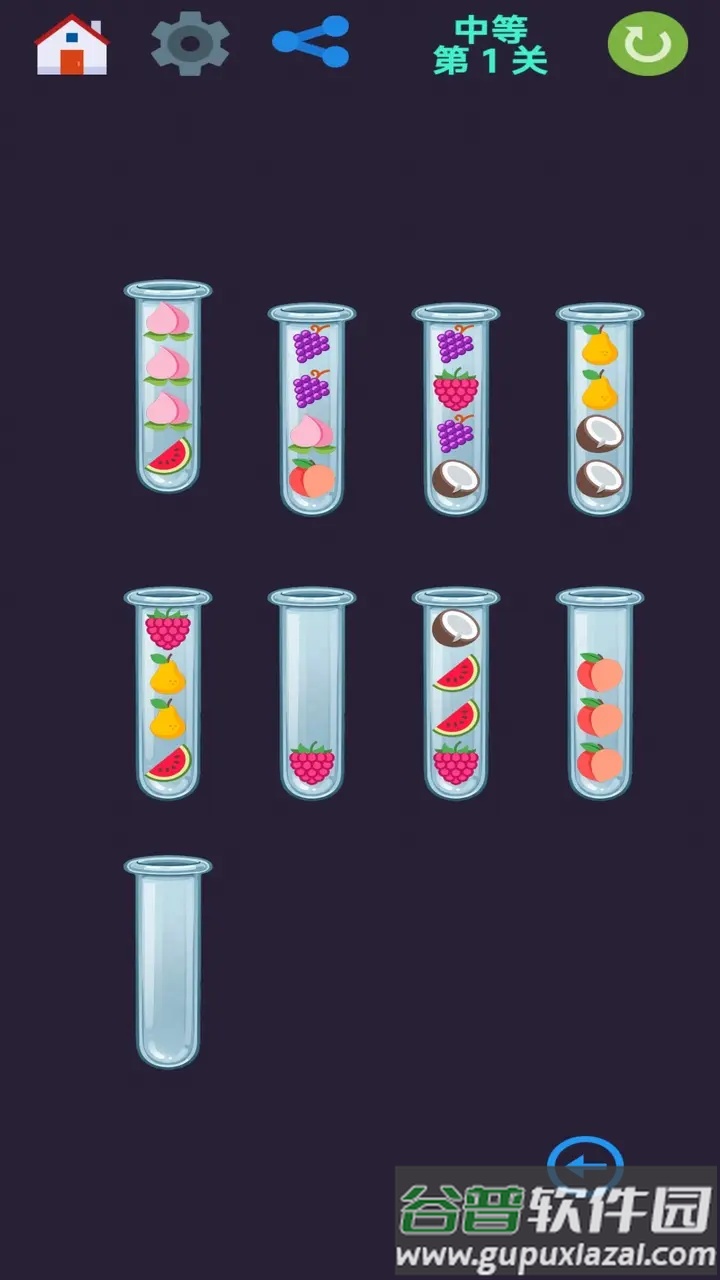Select the tube holding a single raspberry
This screenshot has width=720, height=1280.
pos(312,695)
